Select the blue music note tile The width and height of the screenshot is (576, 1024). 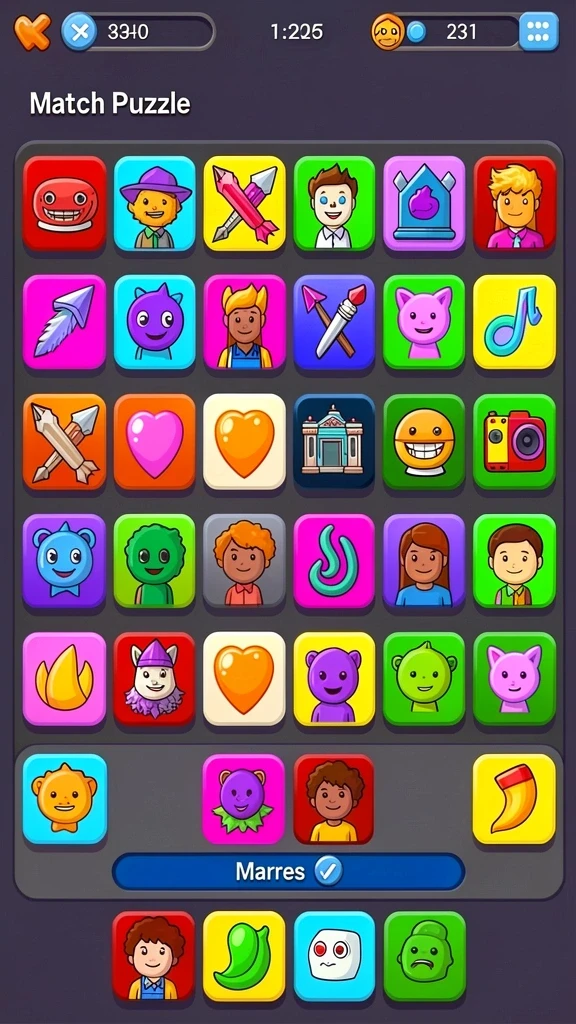pyautogui.click(x=514, y=322)
